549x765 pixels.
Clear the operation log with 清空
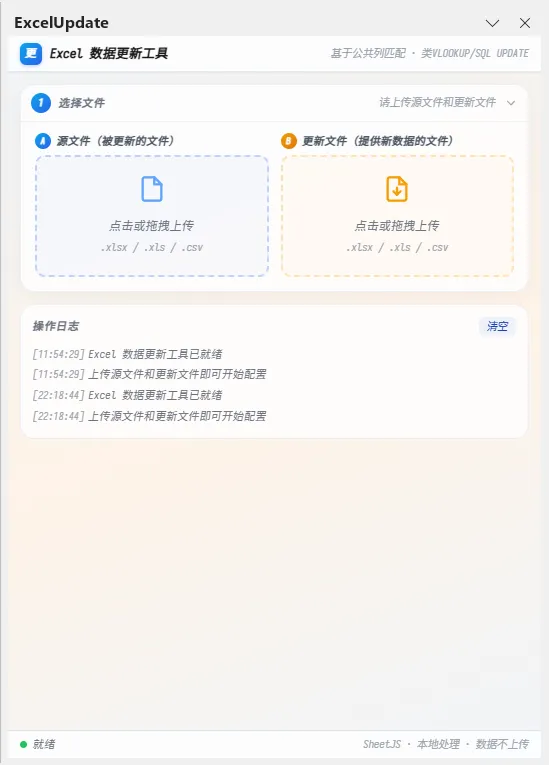(497, 326)
